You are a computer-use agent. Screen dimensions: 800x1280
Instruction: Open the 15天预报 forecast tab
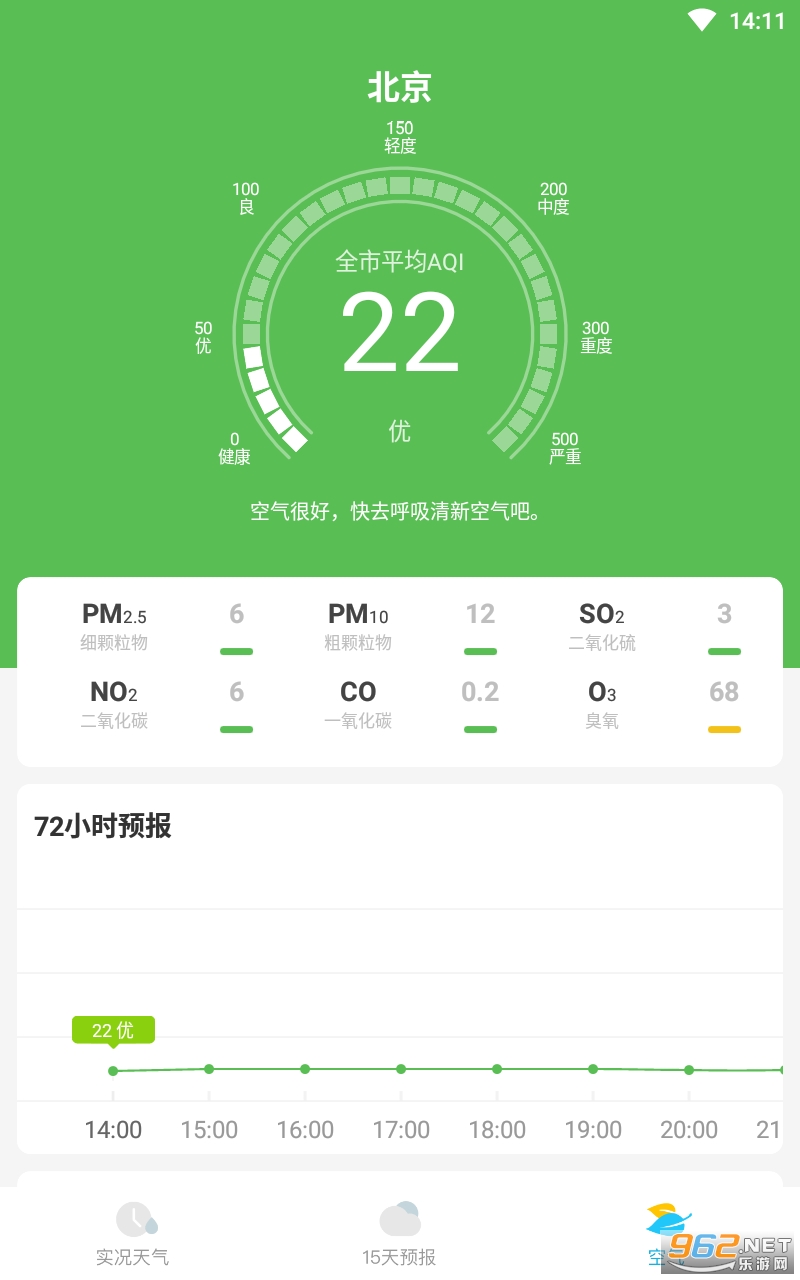399,1233
